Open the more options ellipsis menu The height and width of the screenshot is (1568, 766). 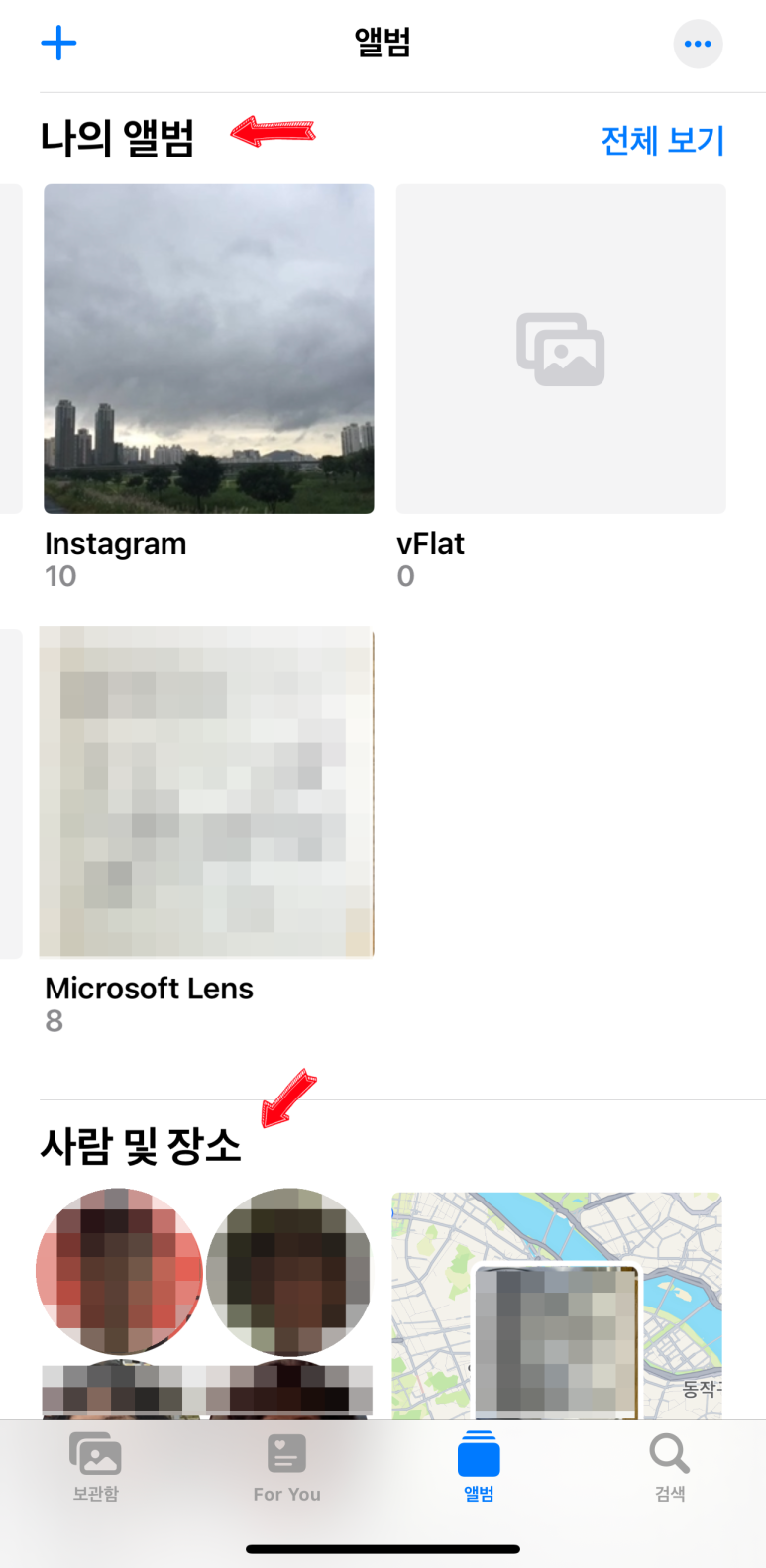(x=698, y=44)
